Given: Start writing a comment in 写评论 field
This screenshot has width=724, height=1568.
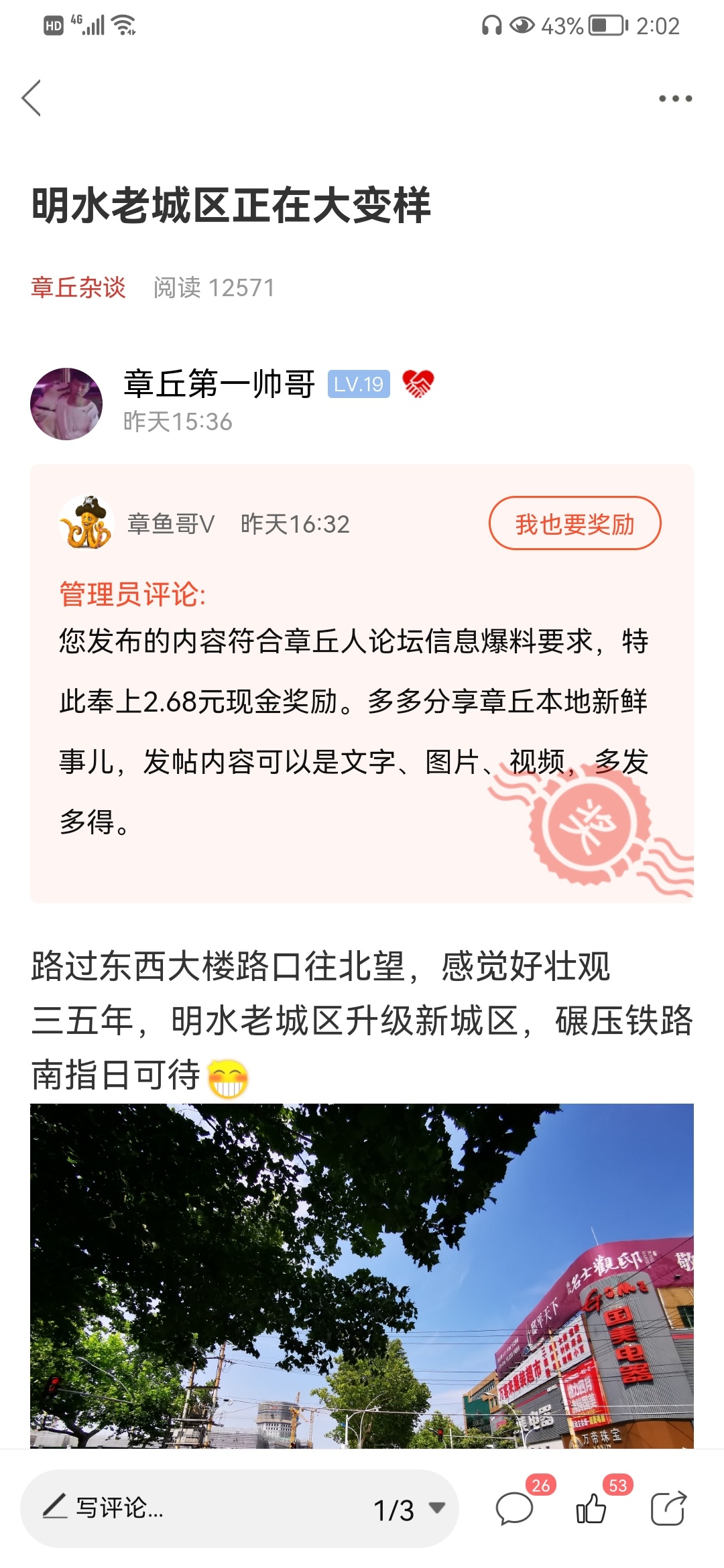Looking at the screenshot, I should coord(194,1508).
